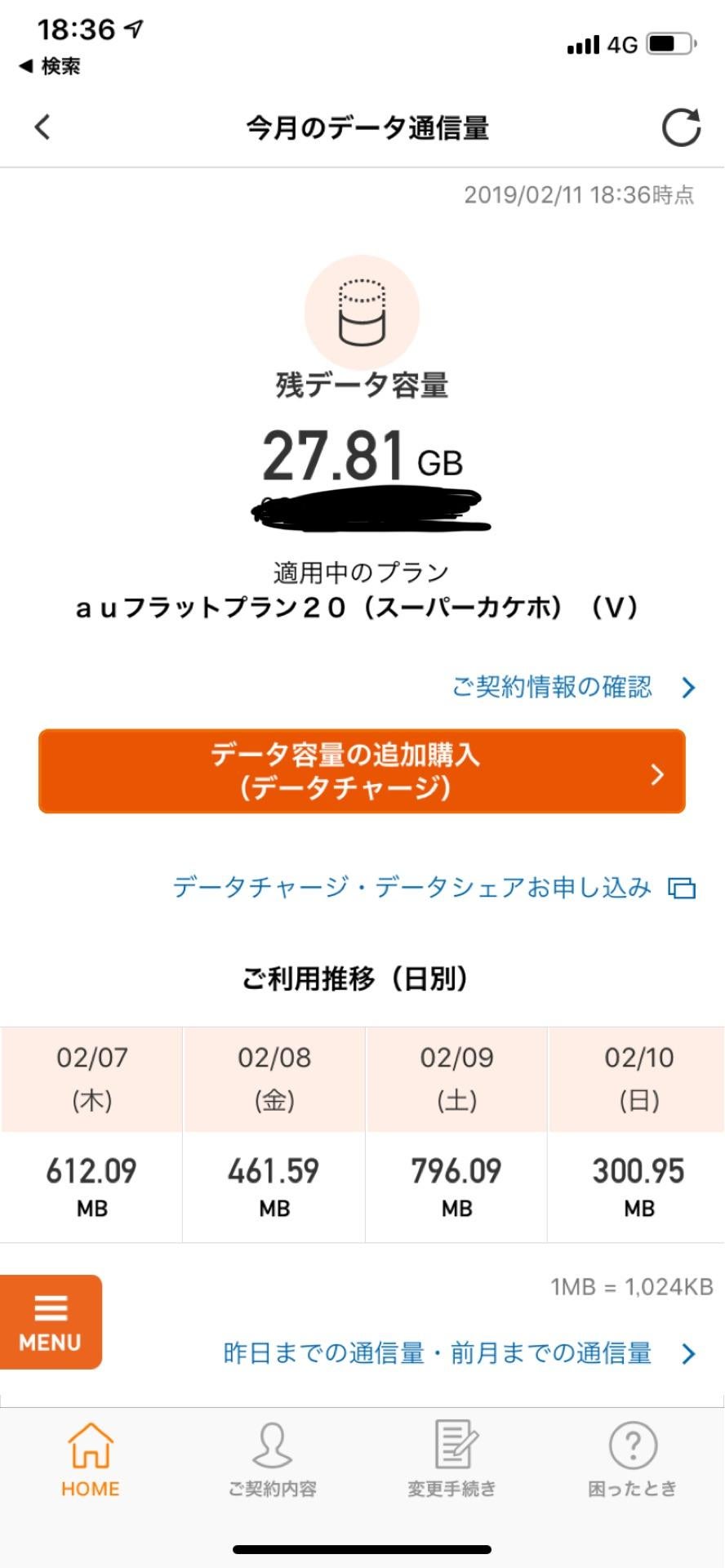
Task: Tap the HOME icon in bottom navigation
Action: 88,1462
